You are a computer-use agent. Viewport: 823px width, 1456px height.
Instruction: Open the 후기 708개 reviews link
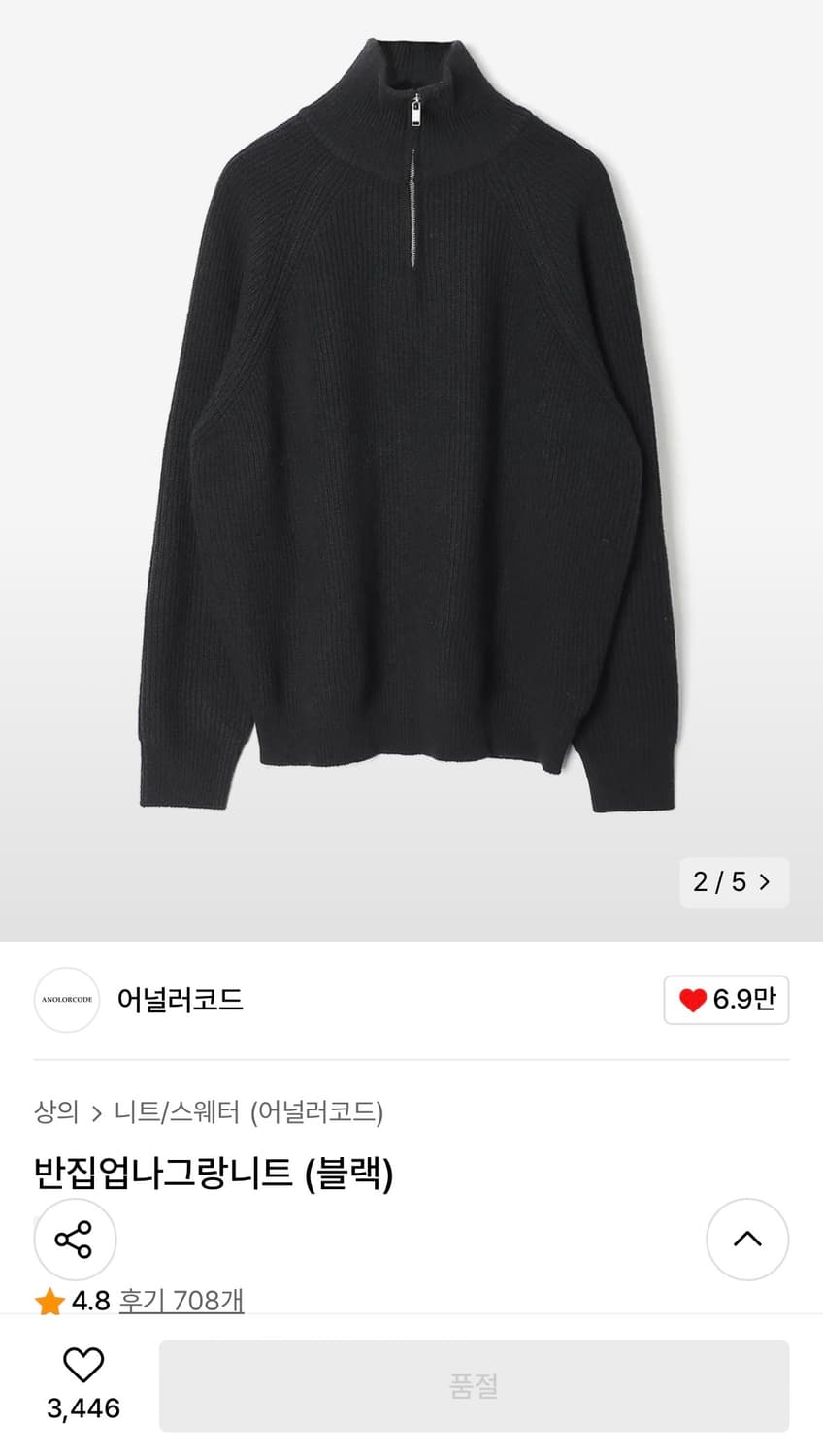point(180,1303)
